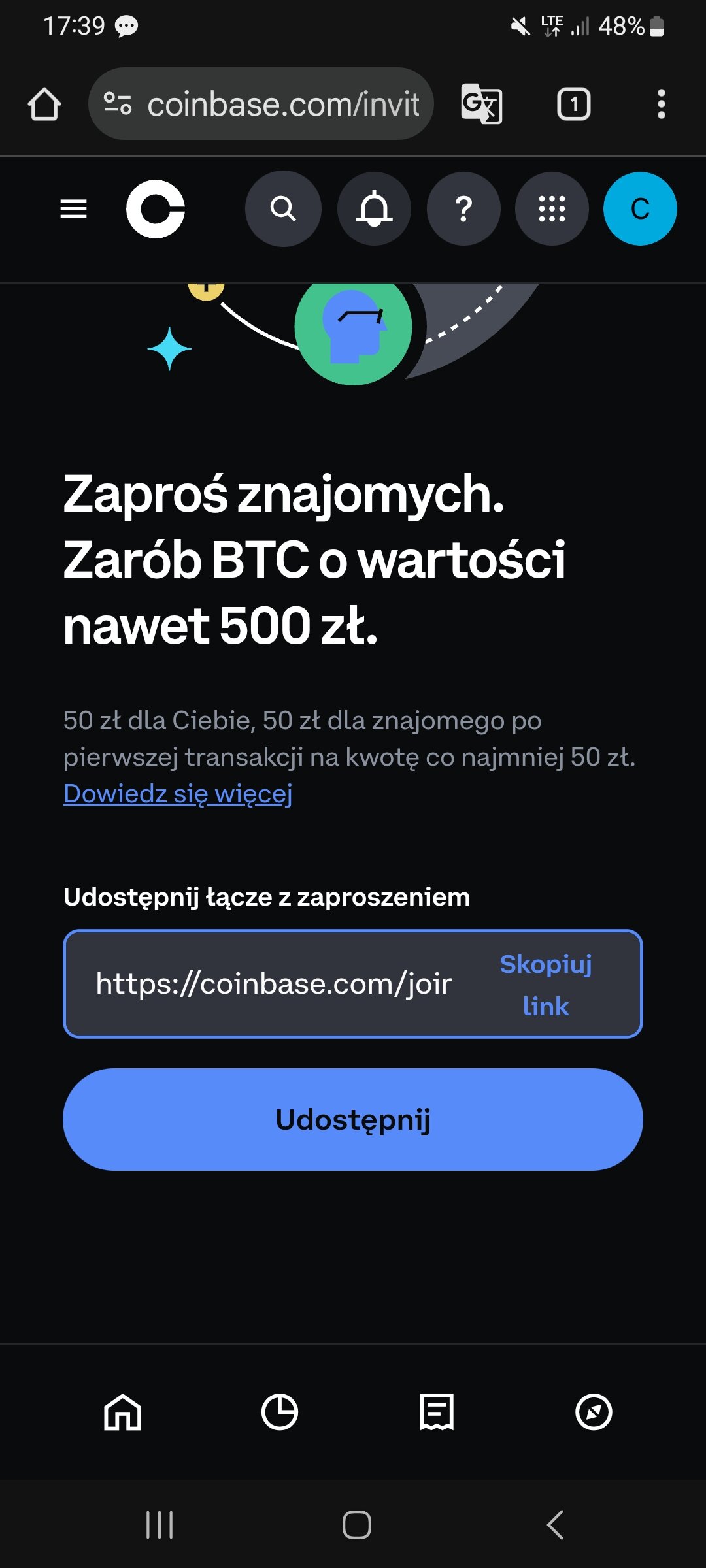
Task: Follow the Dowiedz się więcej link
Action: tap(177, 794)
